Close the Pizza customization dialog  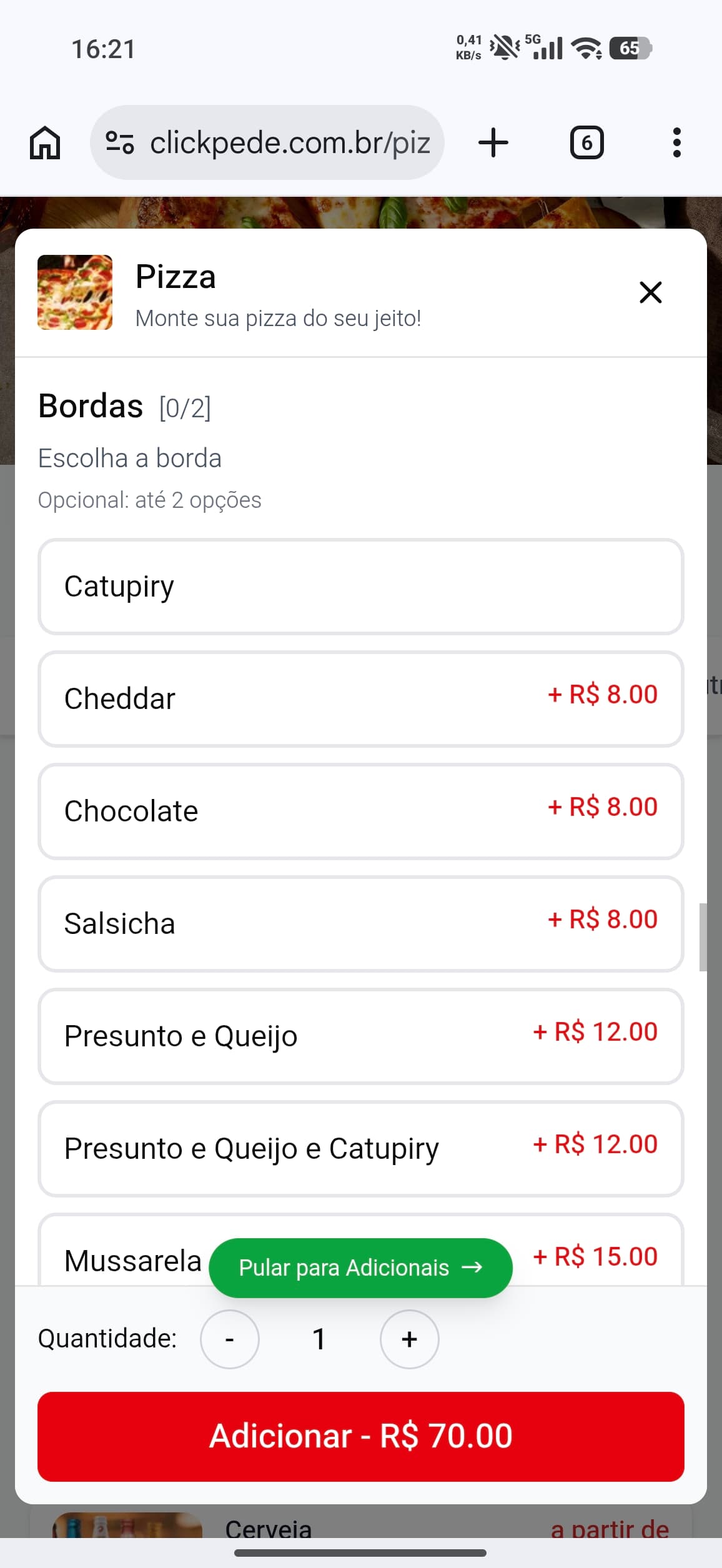coord(650,292)
